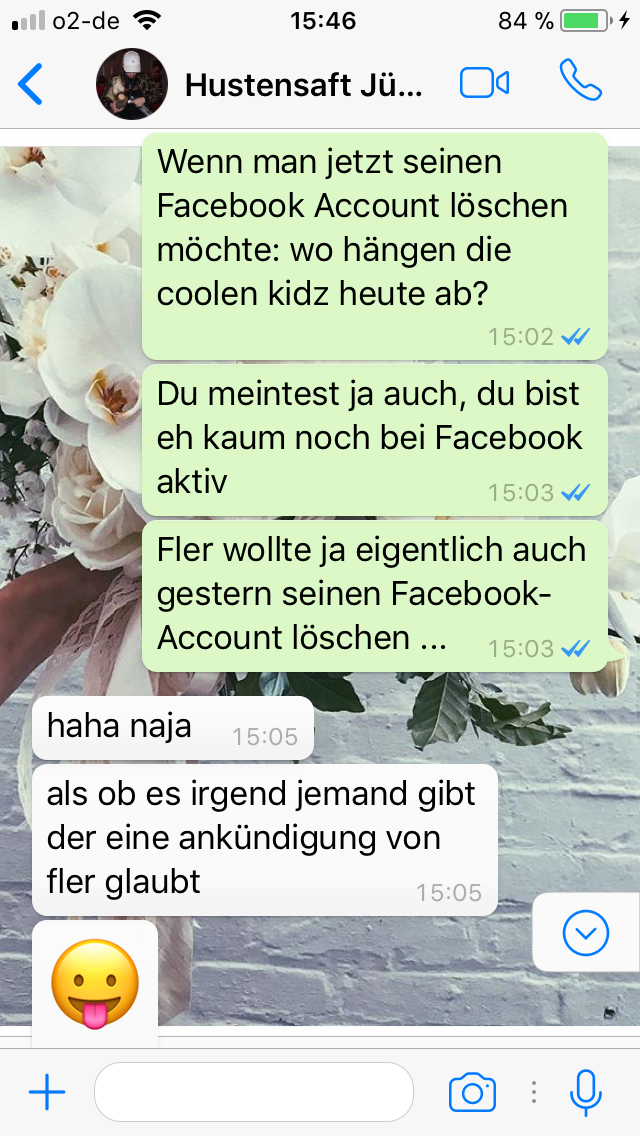Tap the contact's profile picture
This screenshot has width=640, height=1136.
click(131, 84)
